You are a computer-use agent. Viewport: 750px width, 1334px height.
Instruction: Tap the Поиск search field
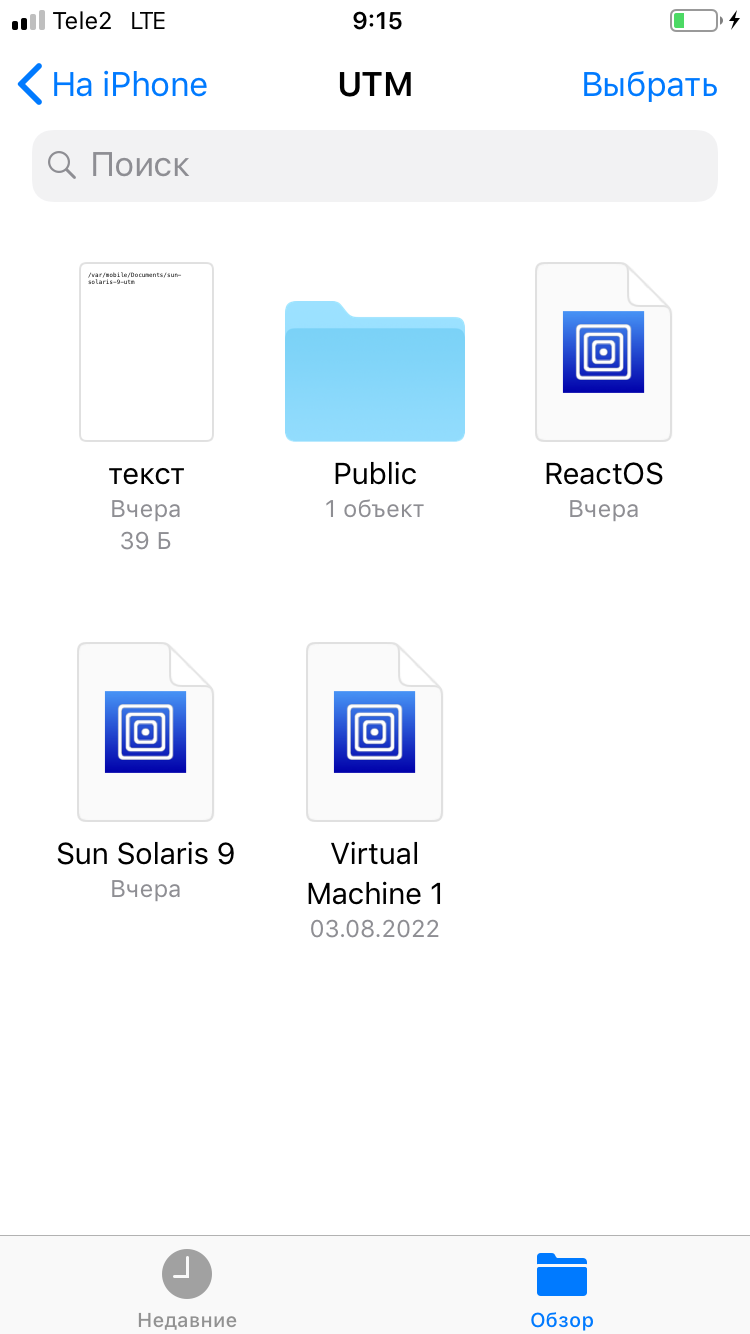(375, 165)
